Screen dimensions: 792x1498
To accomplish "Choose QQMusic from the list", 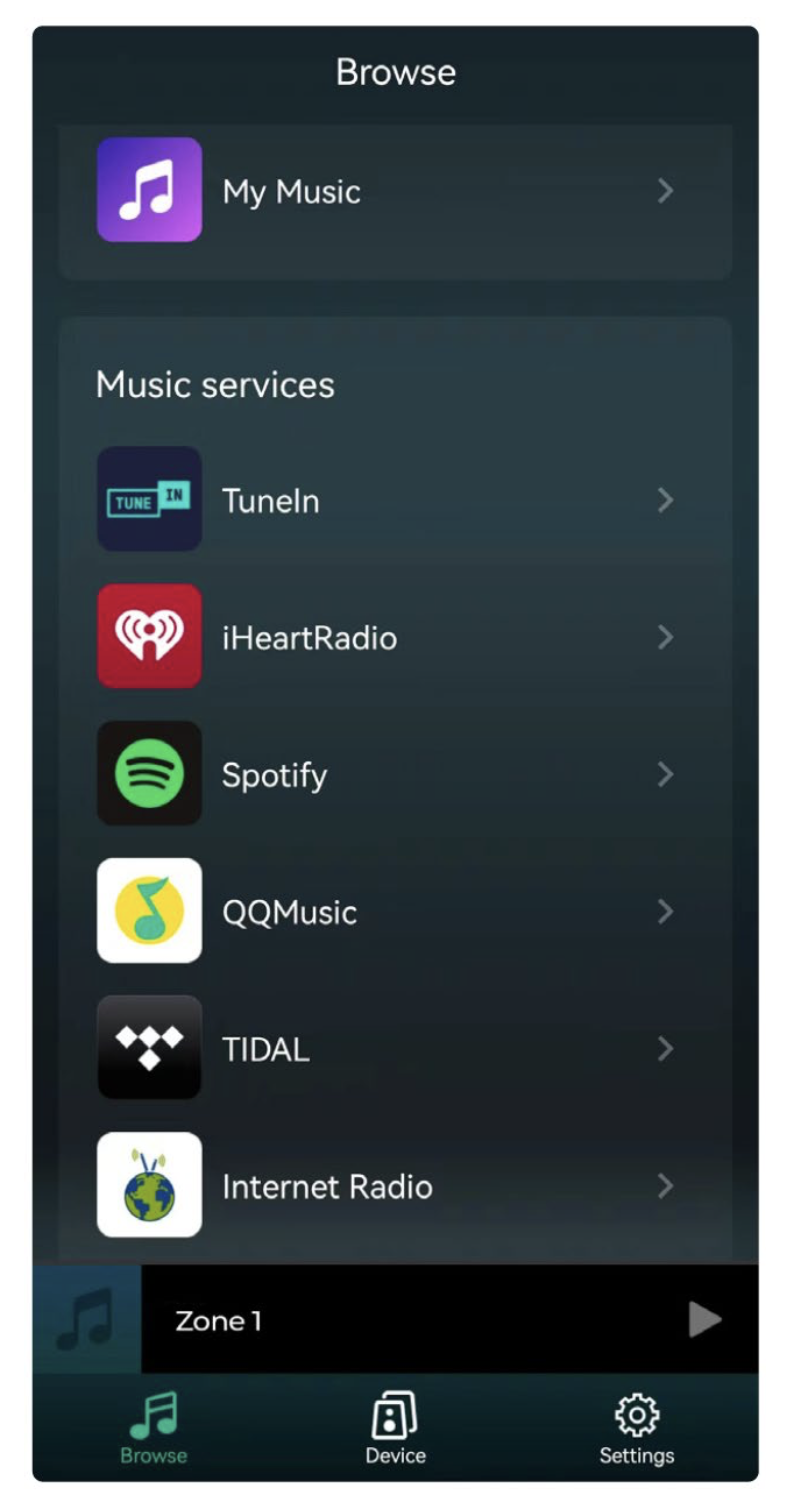I will 394,911.
